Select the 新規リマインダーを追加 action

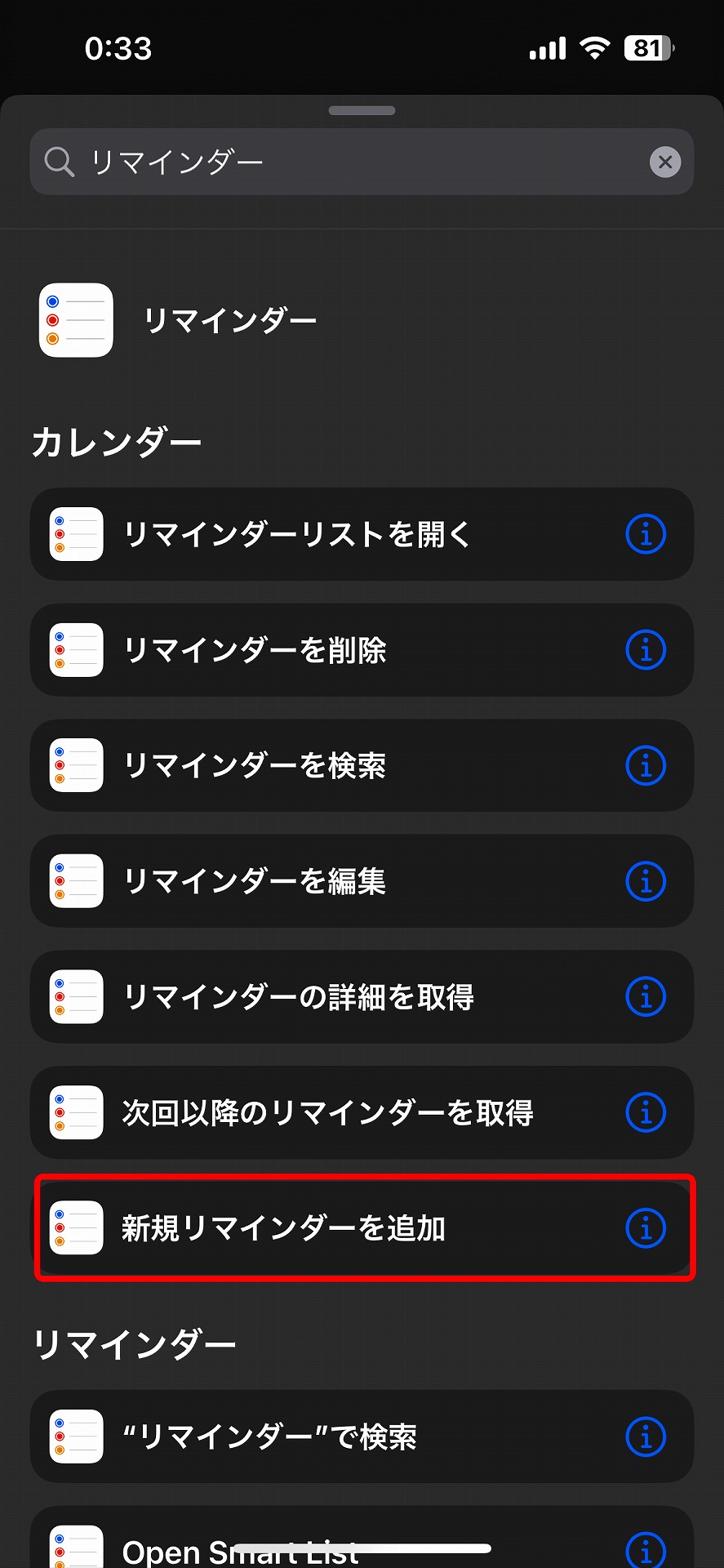click(326, 1227)
